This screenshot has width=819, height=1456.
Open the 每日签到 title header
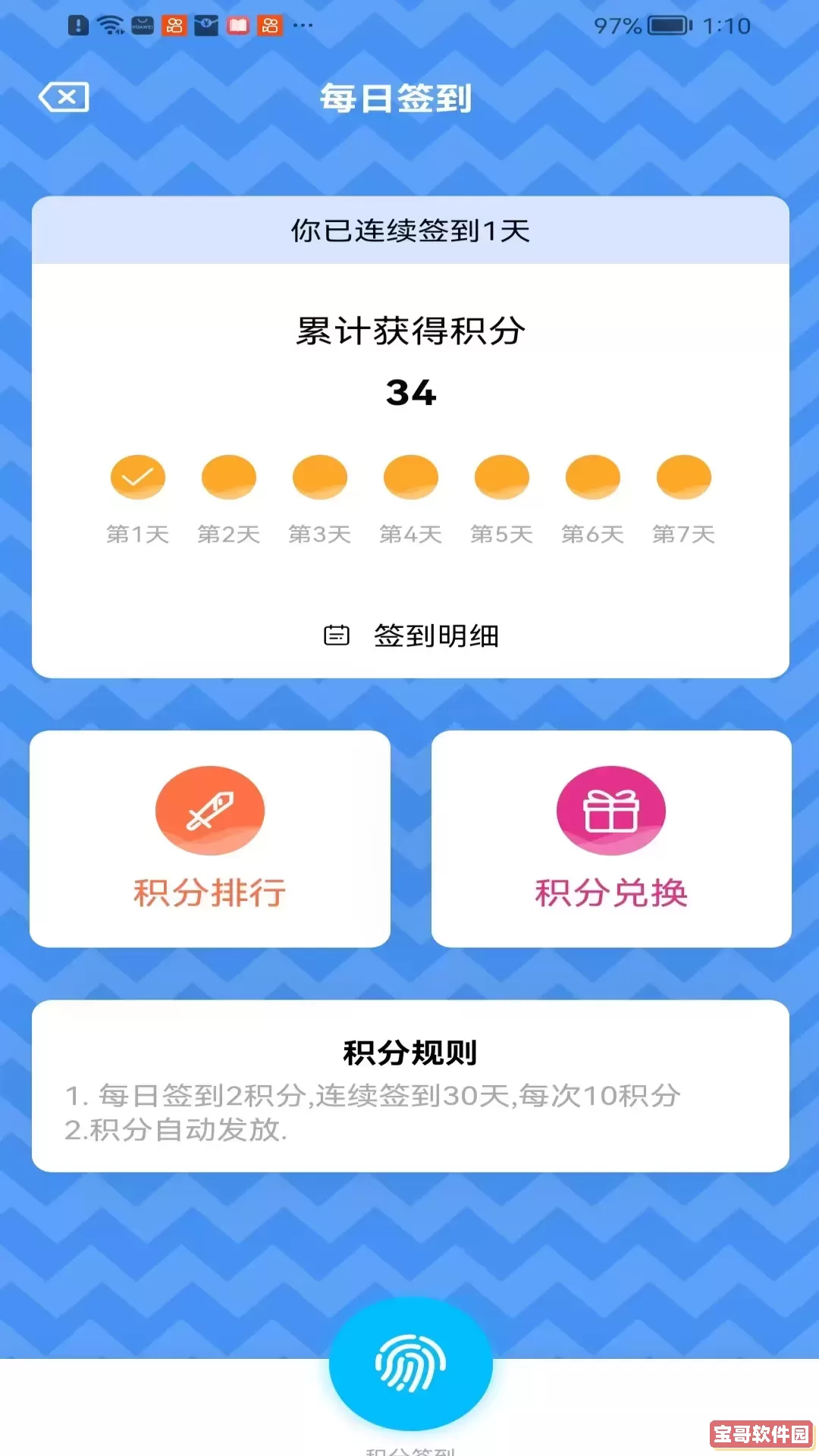pyautogui.click(x=397, y=99)
